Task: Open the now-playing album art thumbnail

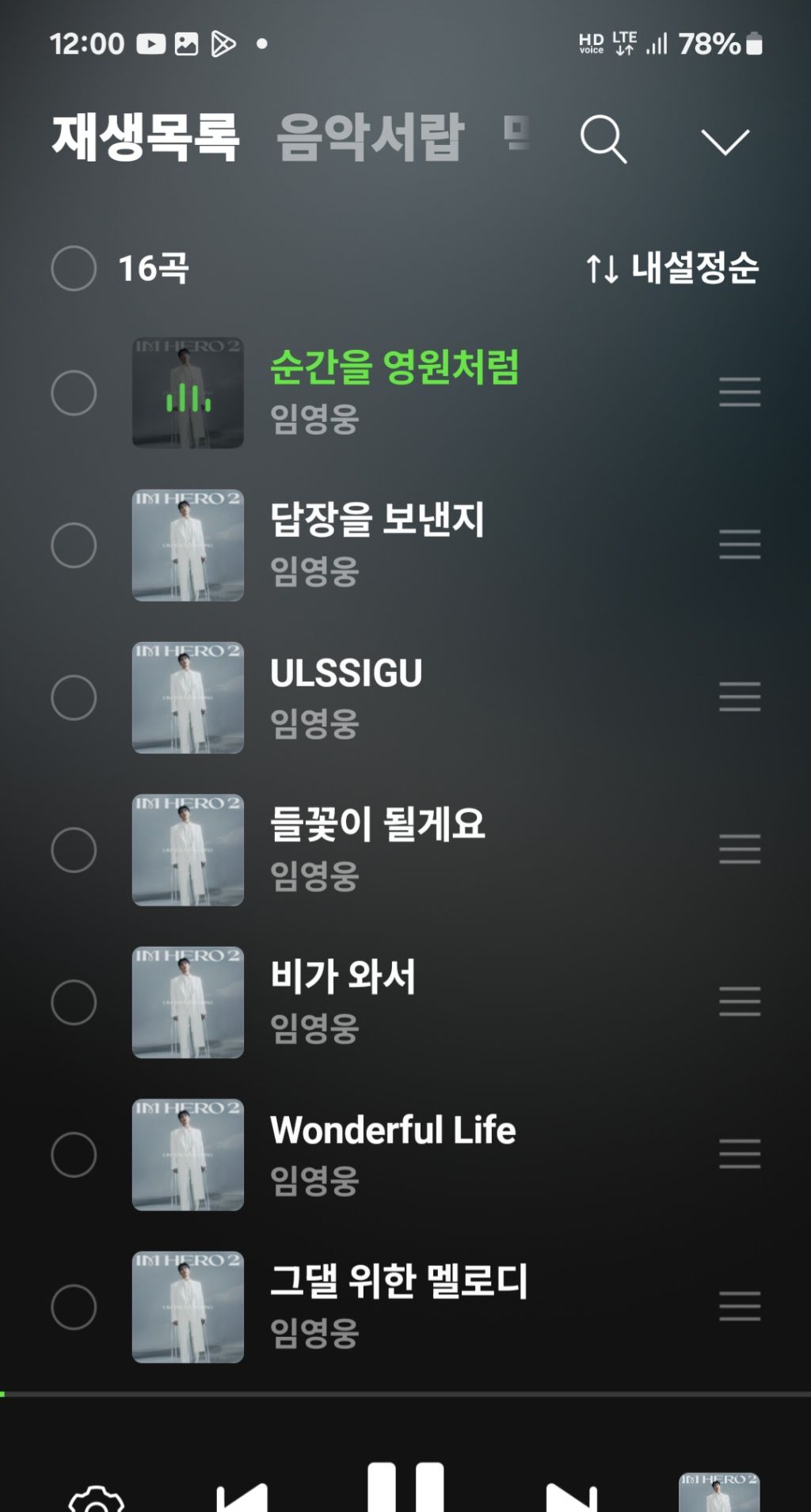Action: tap(719, 1493)
